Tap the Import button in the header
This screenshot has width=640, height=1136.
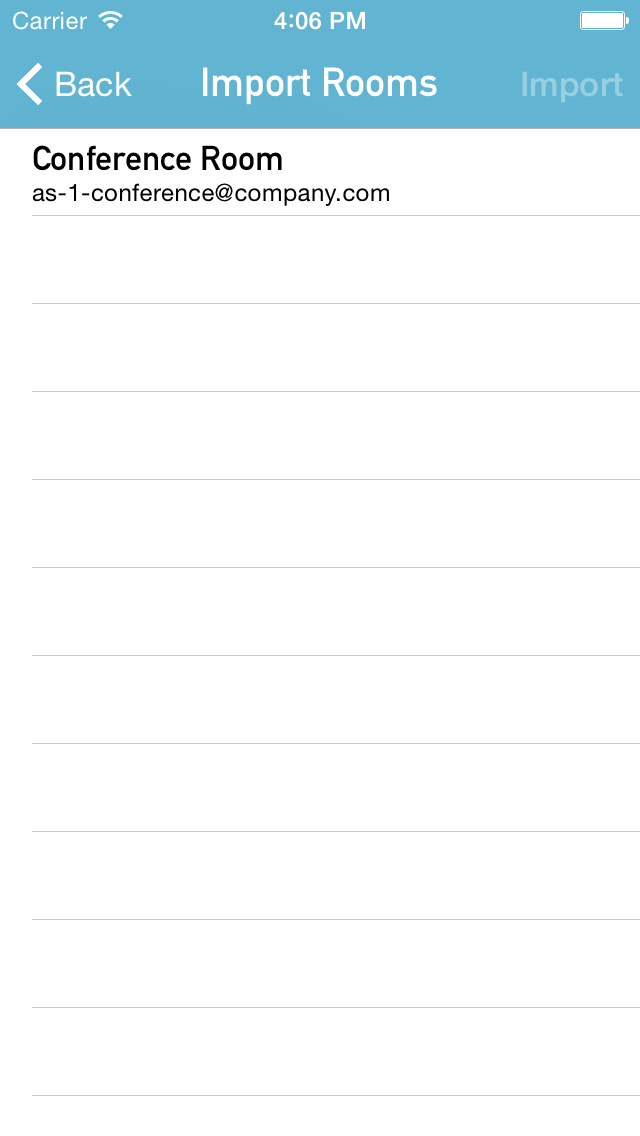tap(571, 85)
